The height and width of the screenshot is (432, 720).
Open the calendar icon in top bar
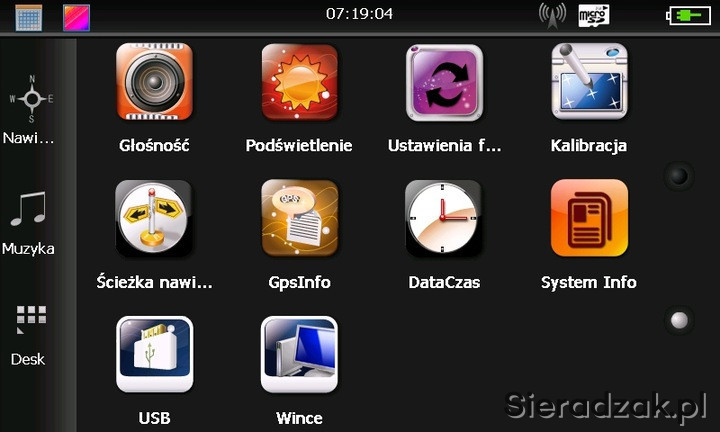click(29, 16)
